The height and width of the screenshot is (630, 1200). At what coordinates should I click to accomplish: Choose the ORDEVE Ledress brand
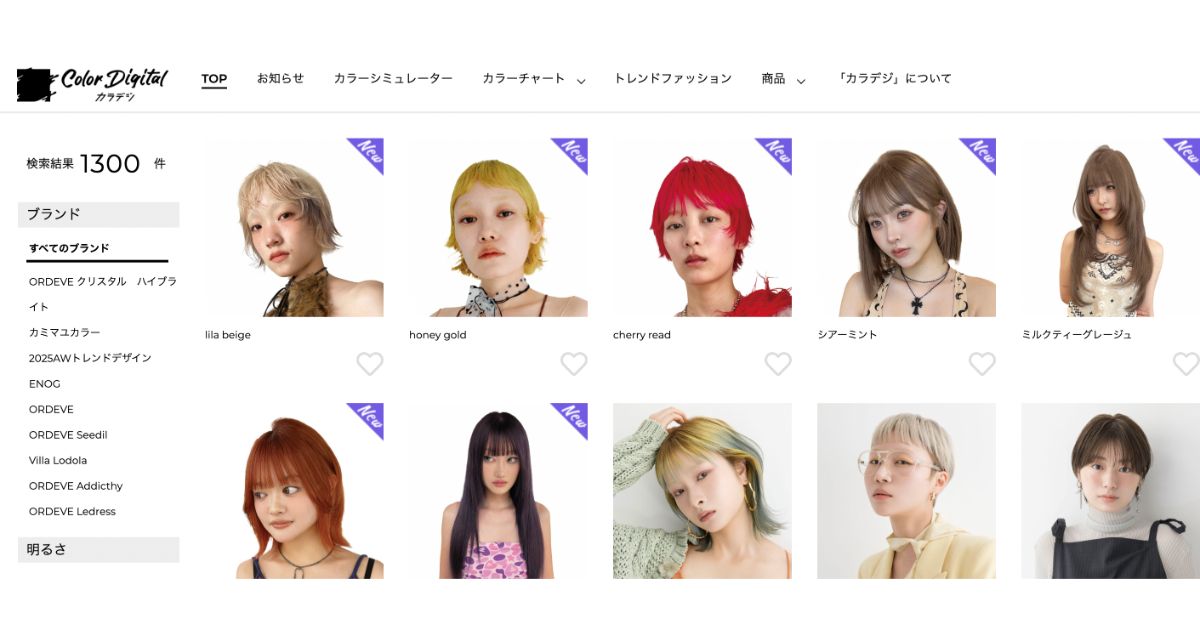(x=72, y=512)
